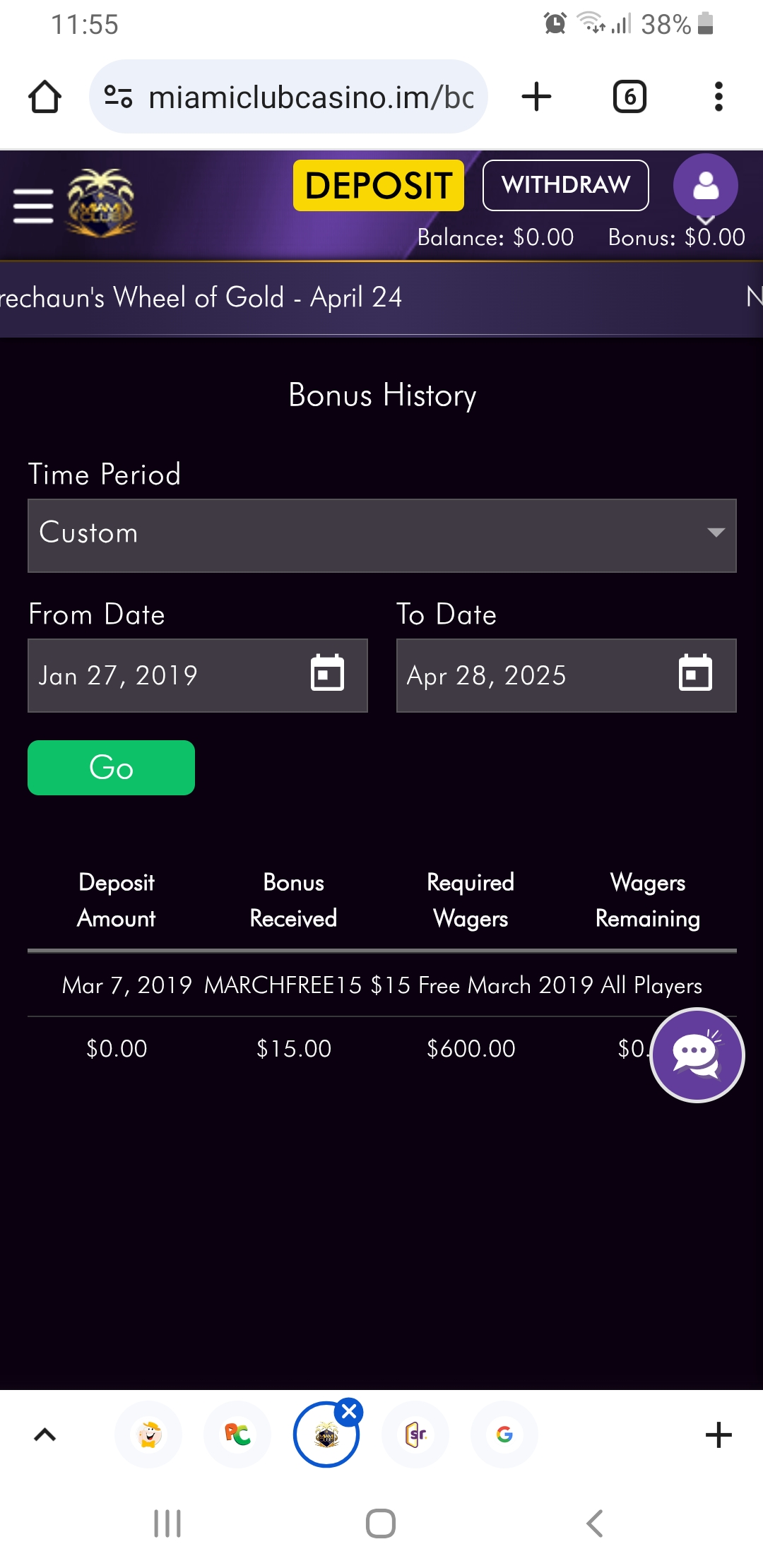Close the Miami Club tab in the tab strip
Image resolution: width=763 pixels, height=1568 pixels.
[349, 1412]
